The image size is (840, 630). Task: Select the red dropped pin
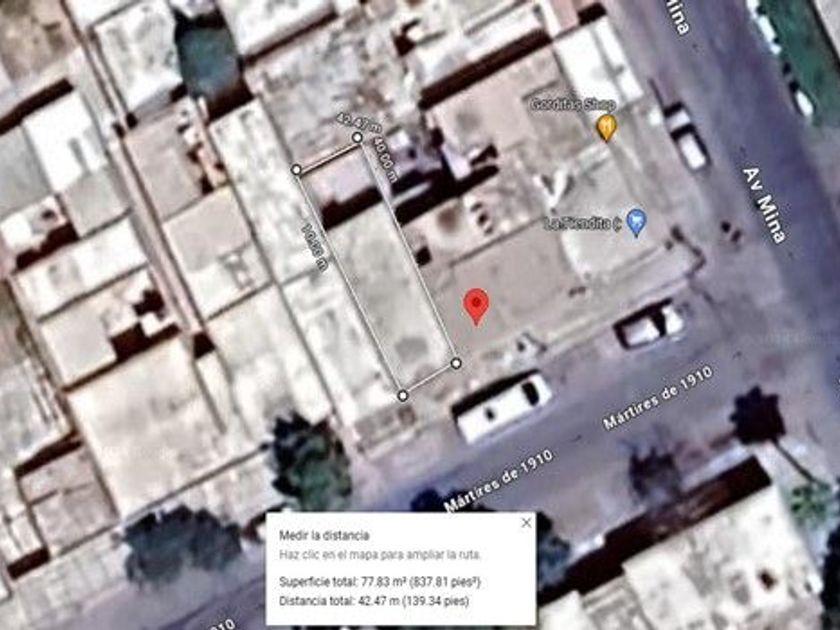[x=476, y=306]
